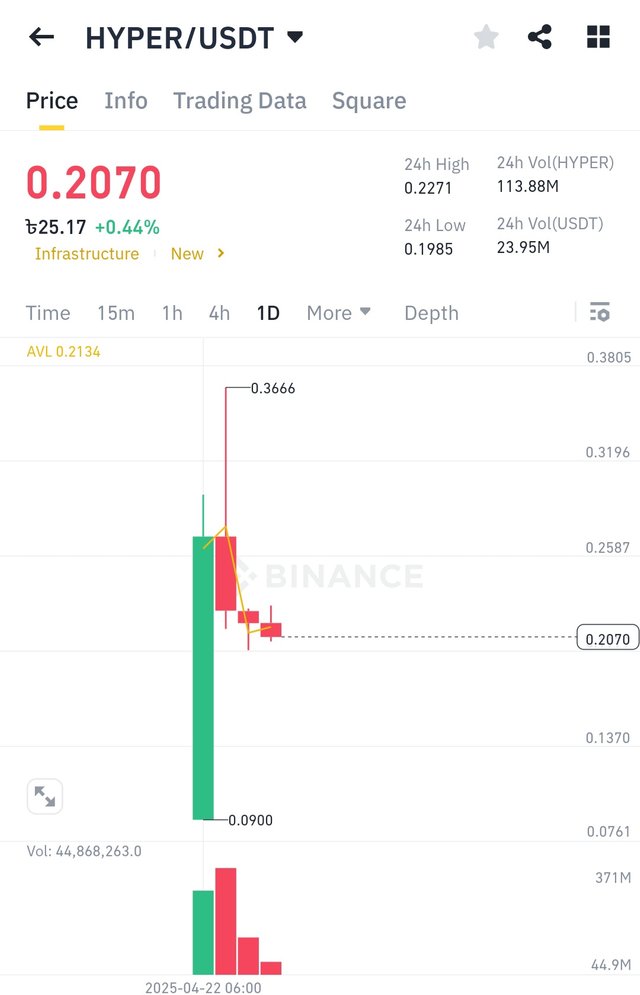The height and width of the screenshot is (995, 640).
Task: Open the grid layout menu icon
Action: (598, 38)
